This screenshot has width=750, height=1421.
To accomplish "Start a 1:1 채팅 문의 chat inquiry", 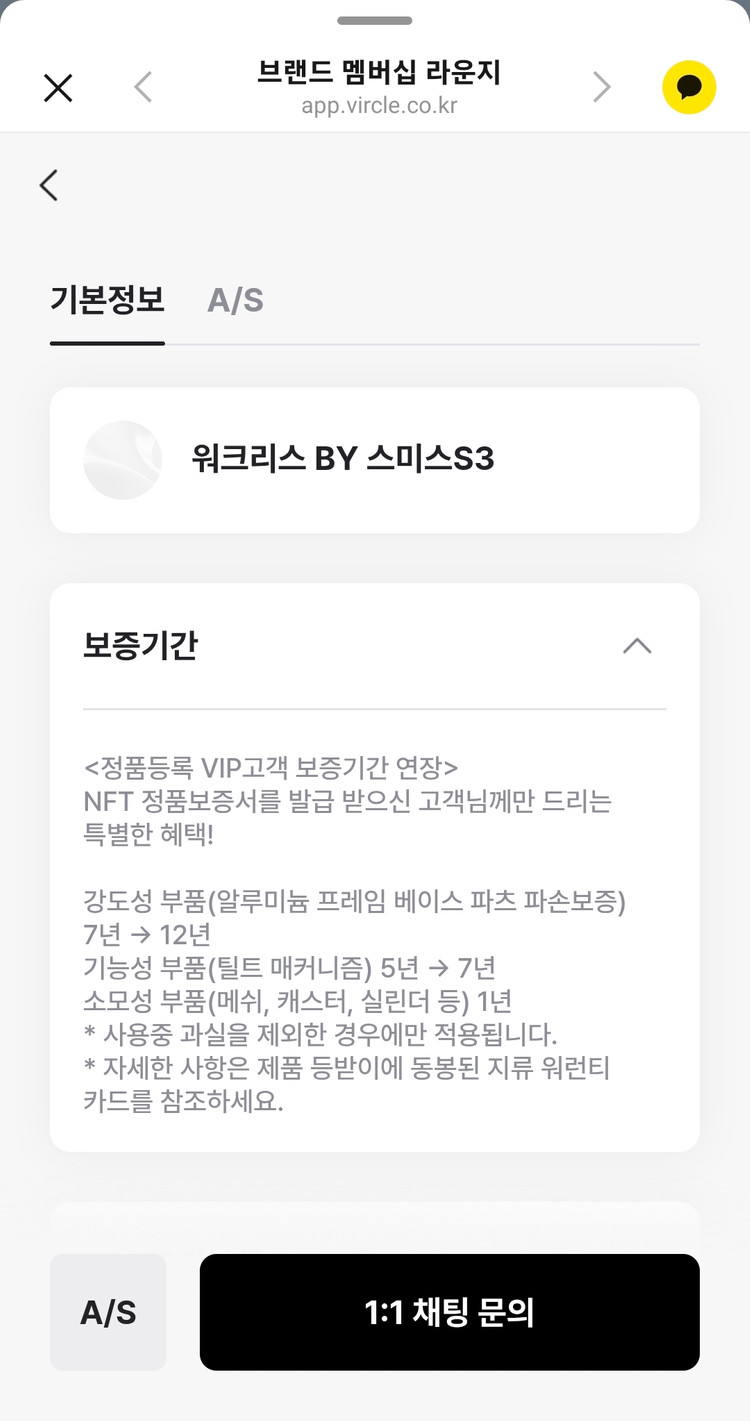I will pos(449,1312).
